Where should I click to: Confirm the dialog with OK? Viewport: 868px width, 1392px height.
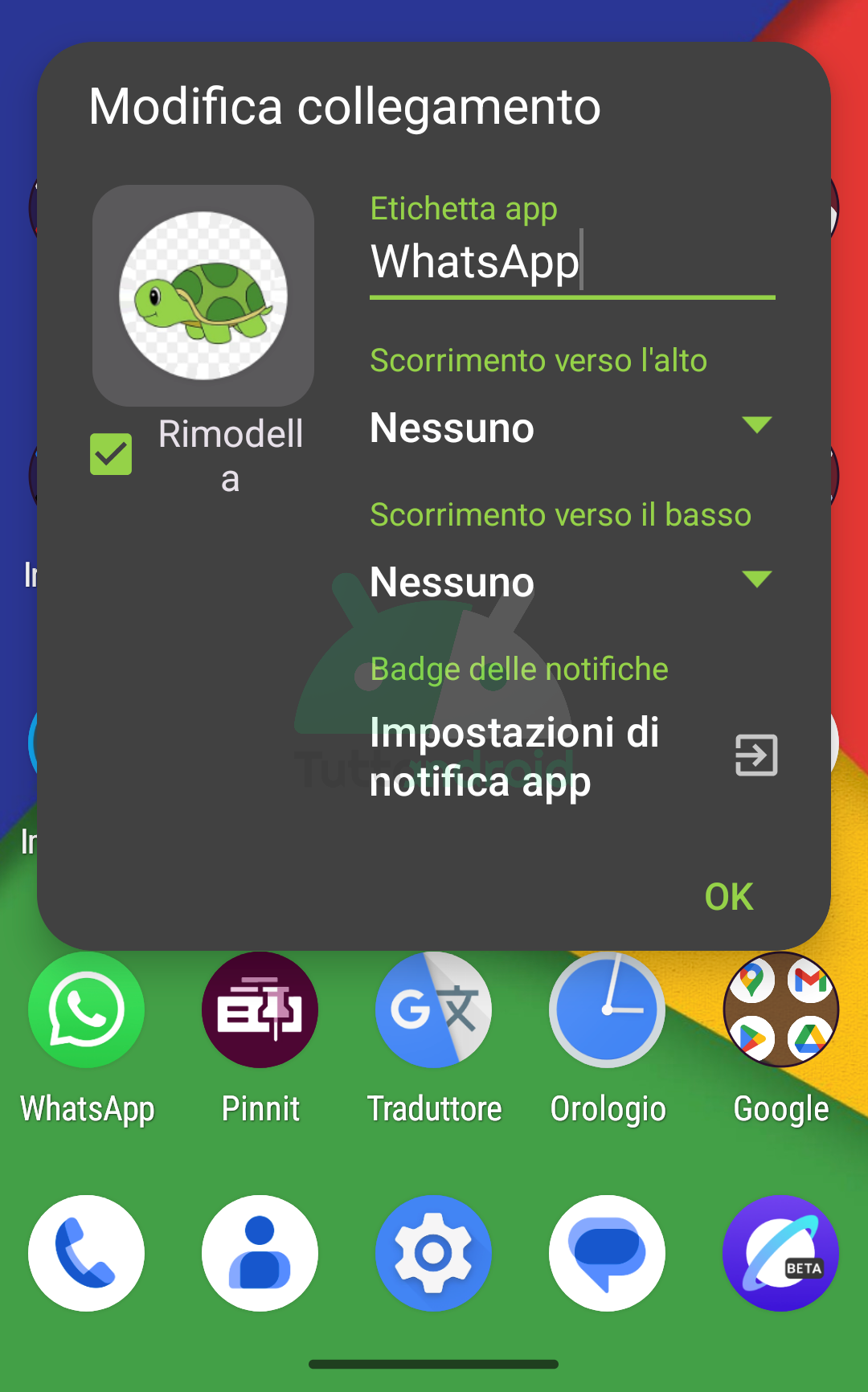click(729, 897)
